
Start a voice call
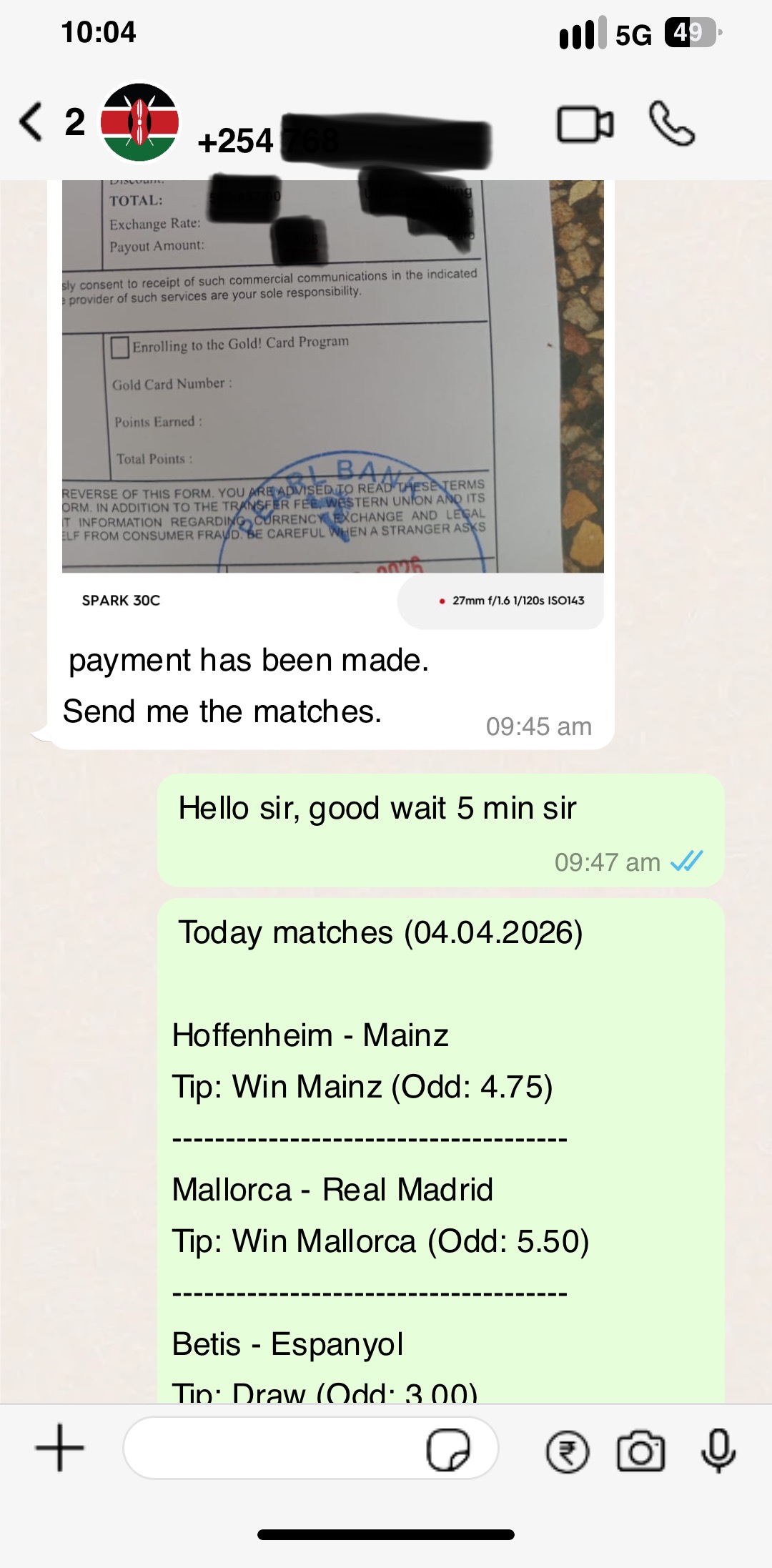671,124
